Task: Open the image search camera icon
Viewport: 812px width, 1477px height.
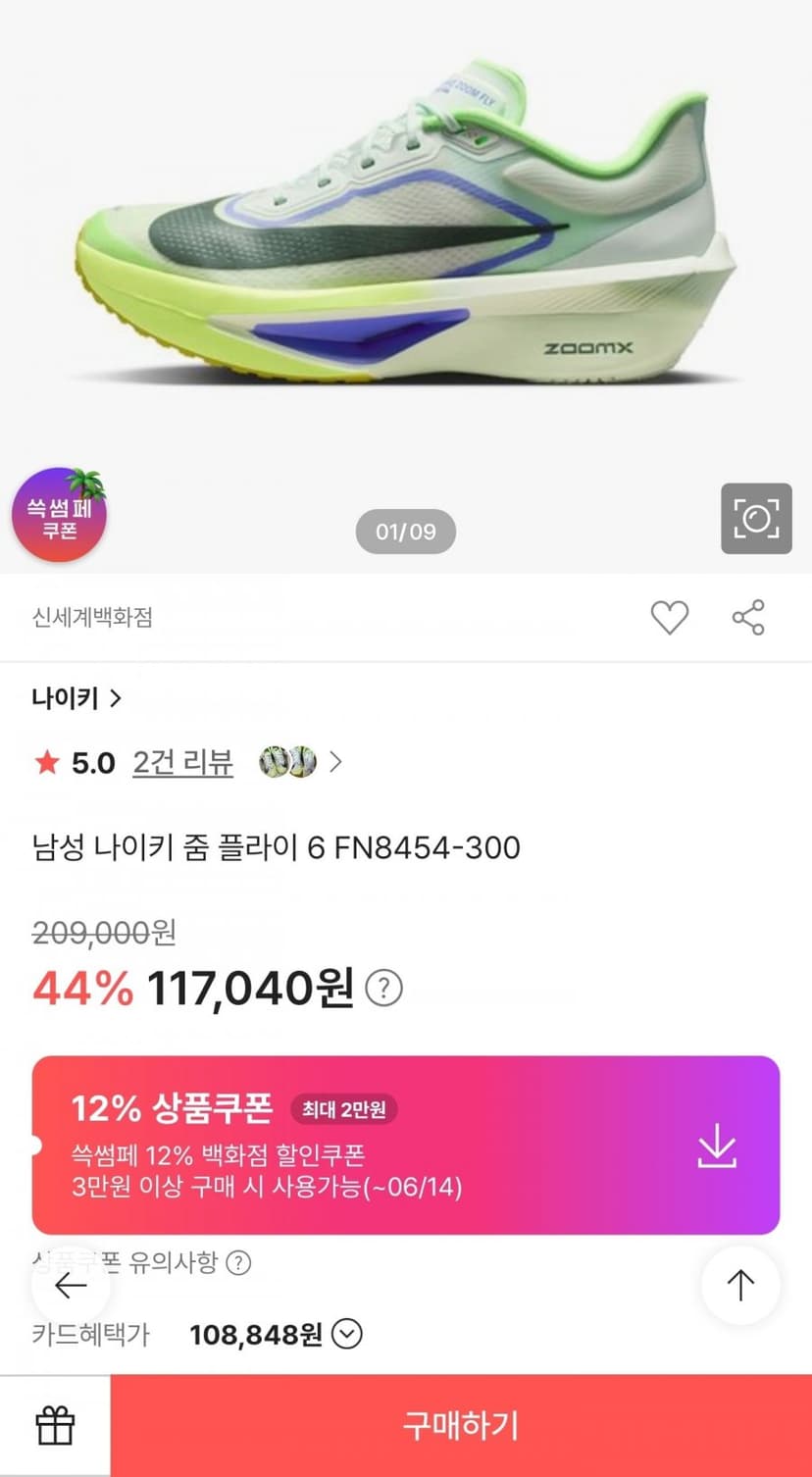Action: point(756,519)
